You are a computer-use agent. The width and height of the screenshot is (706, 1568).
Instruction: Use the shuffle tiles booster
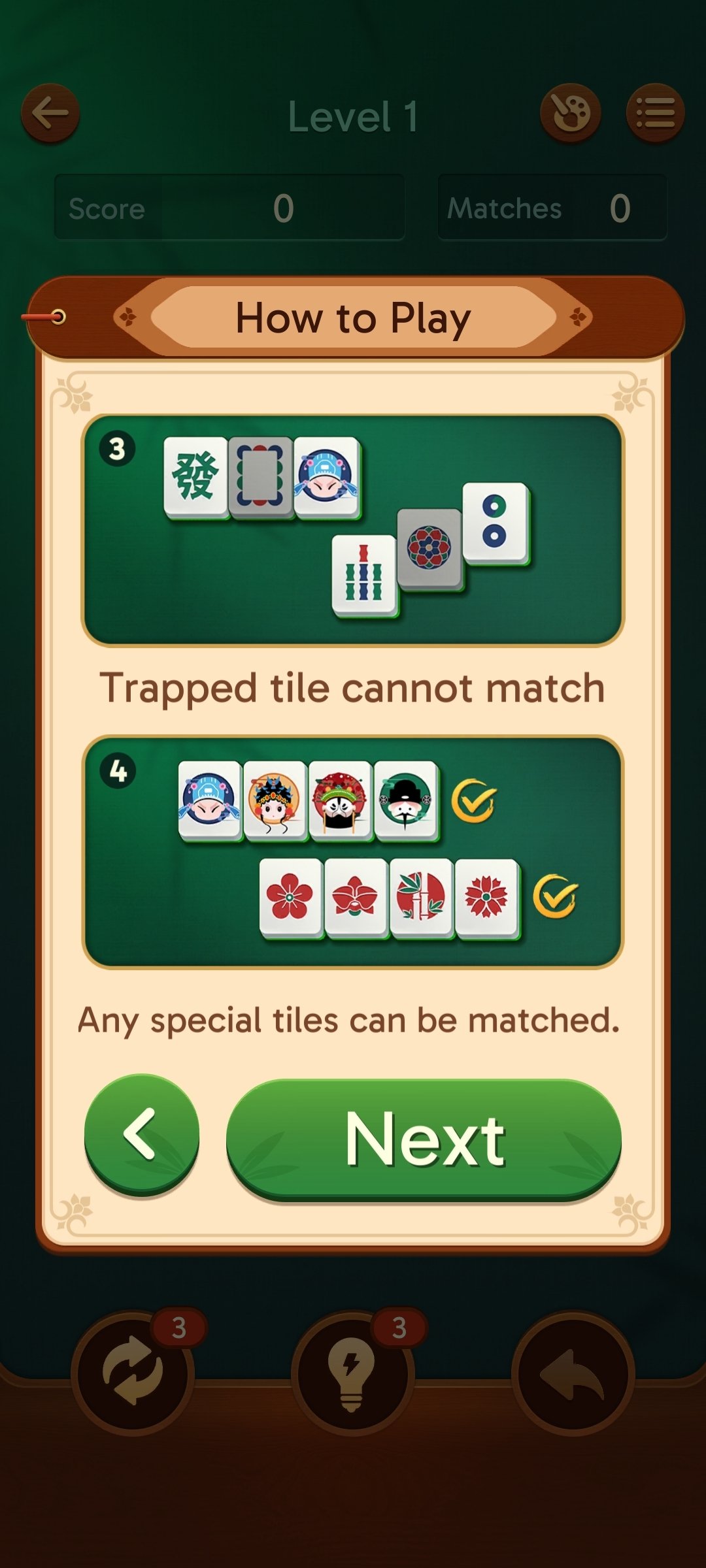click(x=133, y=1373)
